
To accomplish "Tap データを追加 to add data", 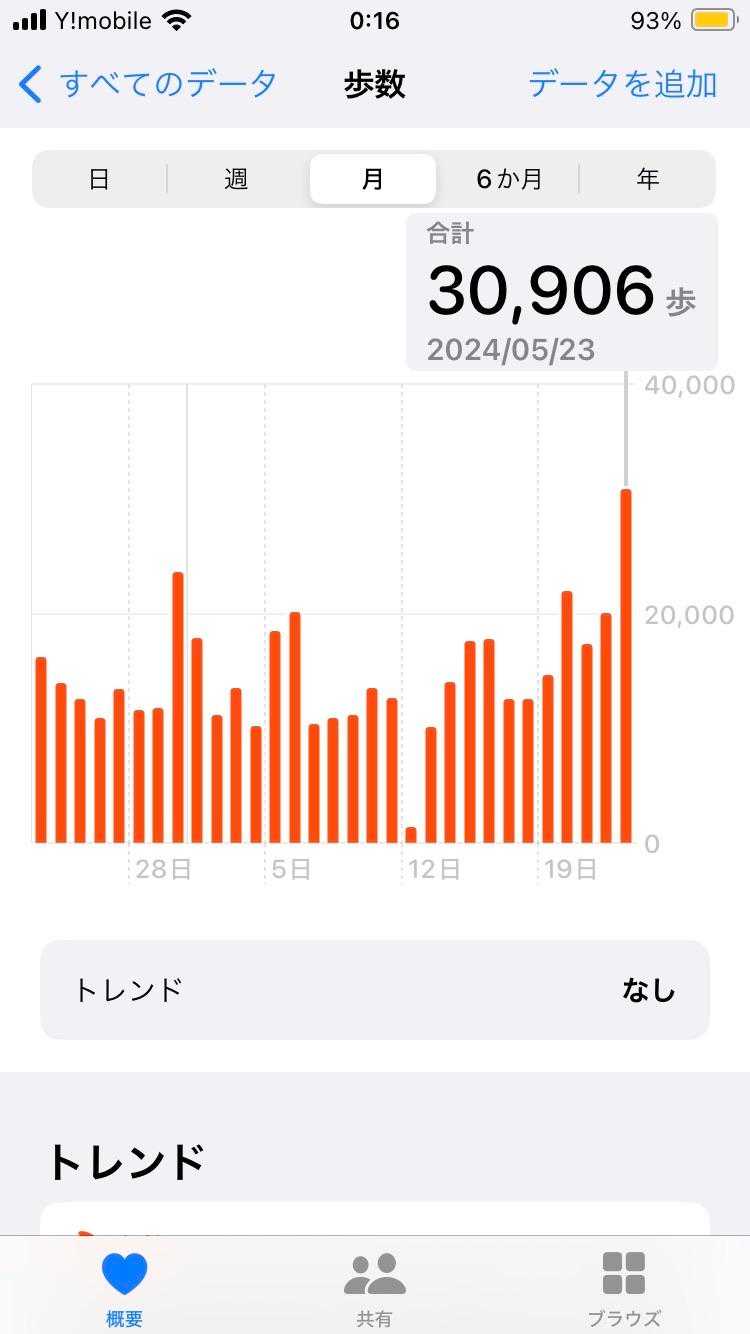I will tap(622, 84).
